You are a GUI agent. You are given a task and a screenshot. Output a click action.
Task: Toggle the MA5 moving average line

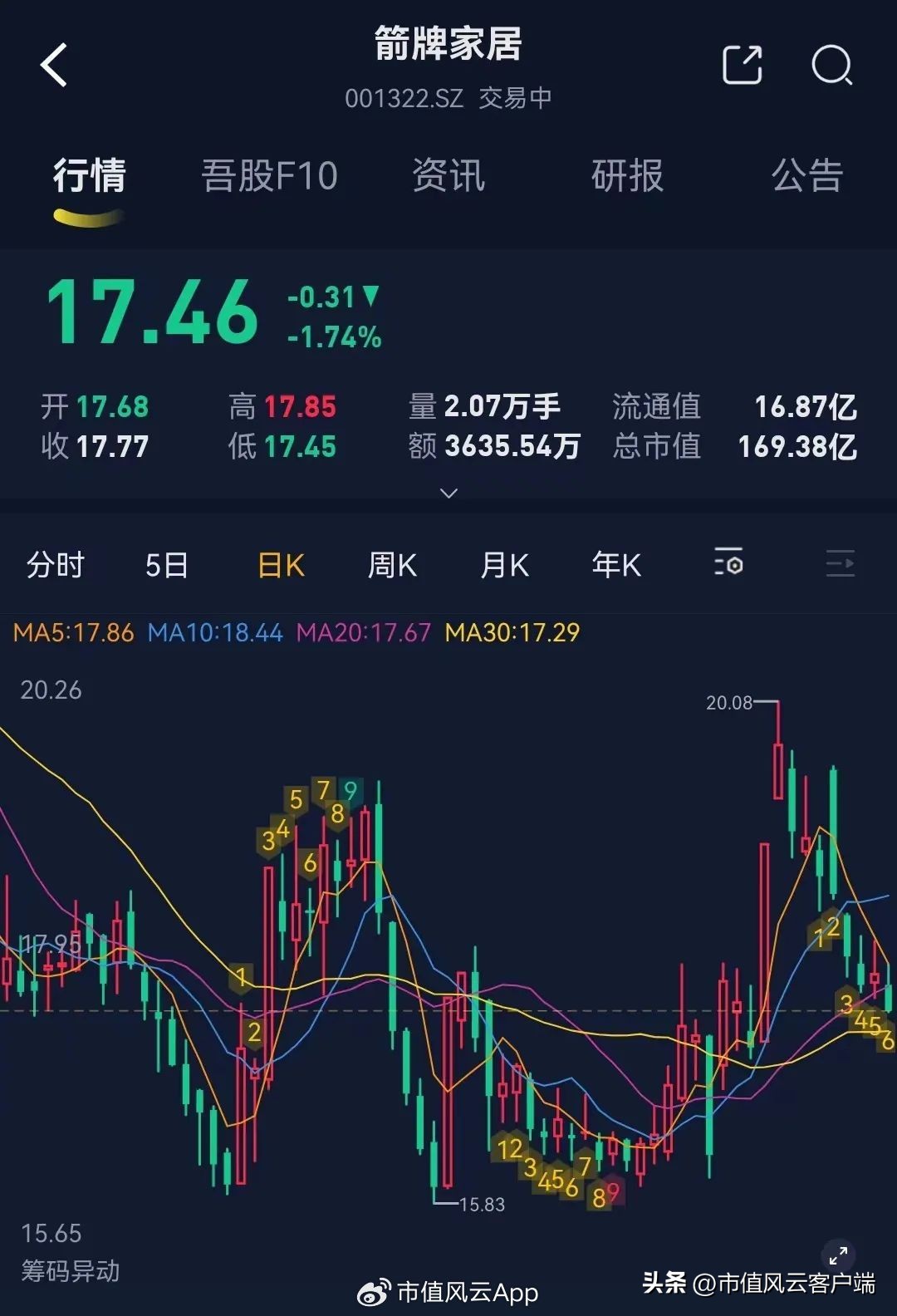(71, 633)
